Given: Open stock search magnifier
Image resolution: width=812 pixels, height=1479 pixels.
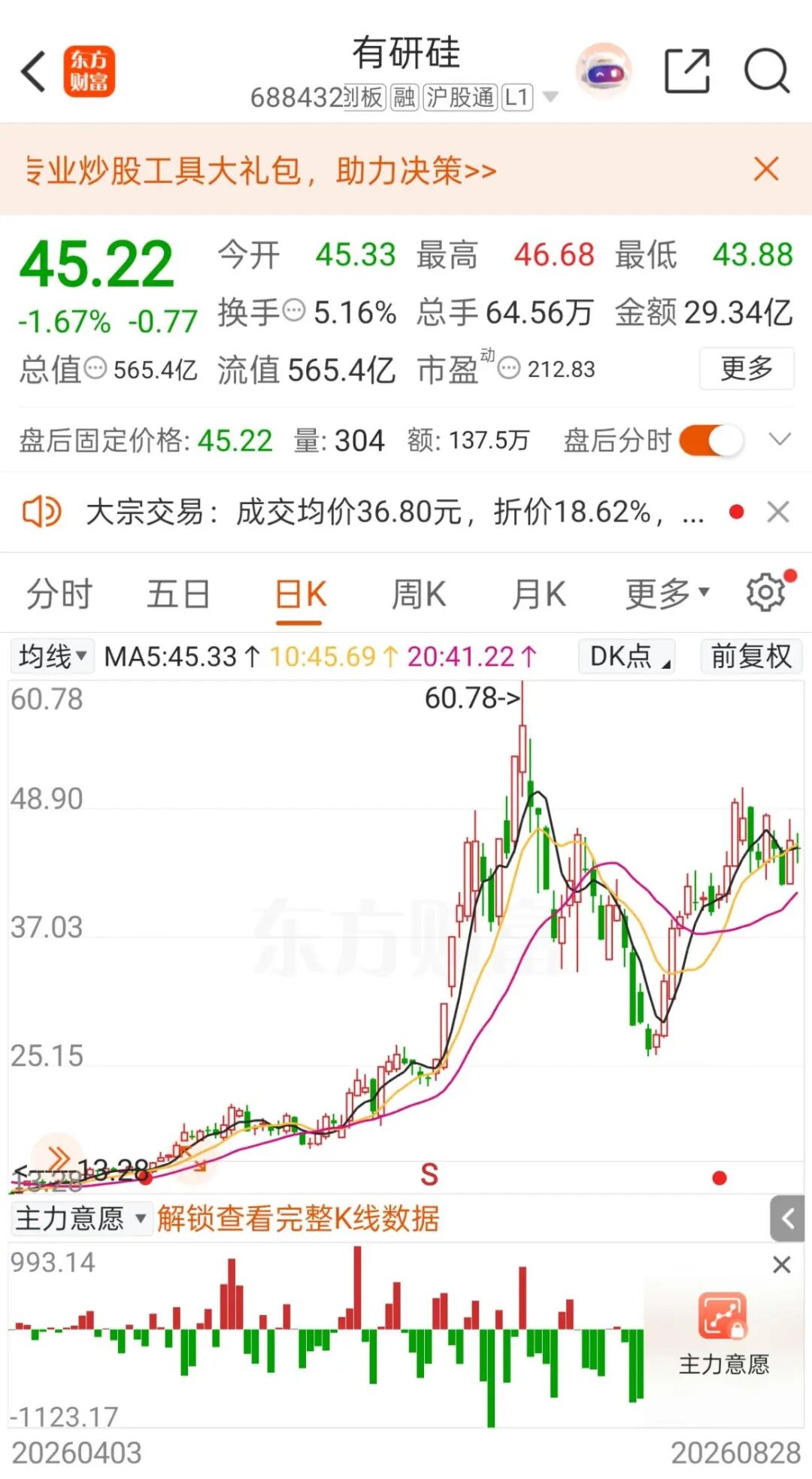Looking at the screenshot, I should (x=766, y=71).
